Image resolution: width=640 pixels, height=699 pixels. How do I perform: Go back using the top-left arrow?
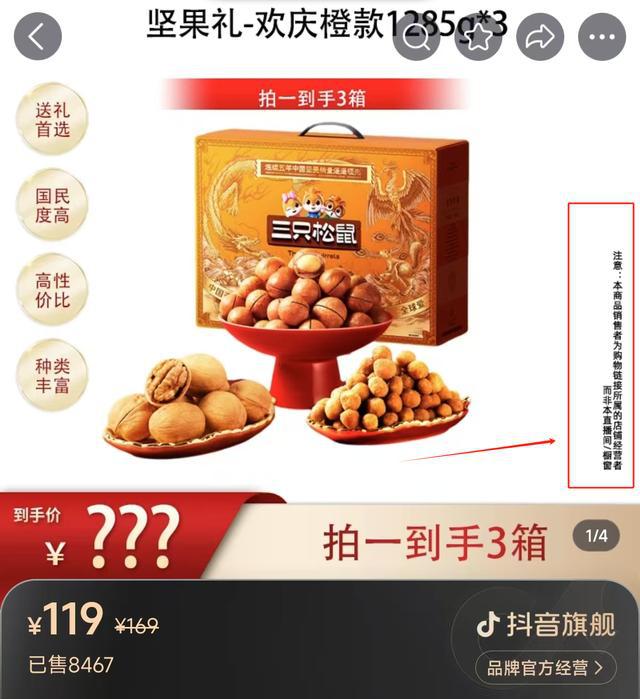tap(37, 37)
